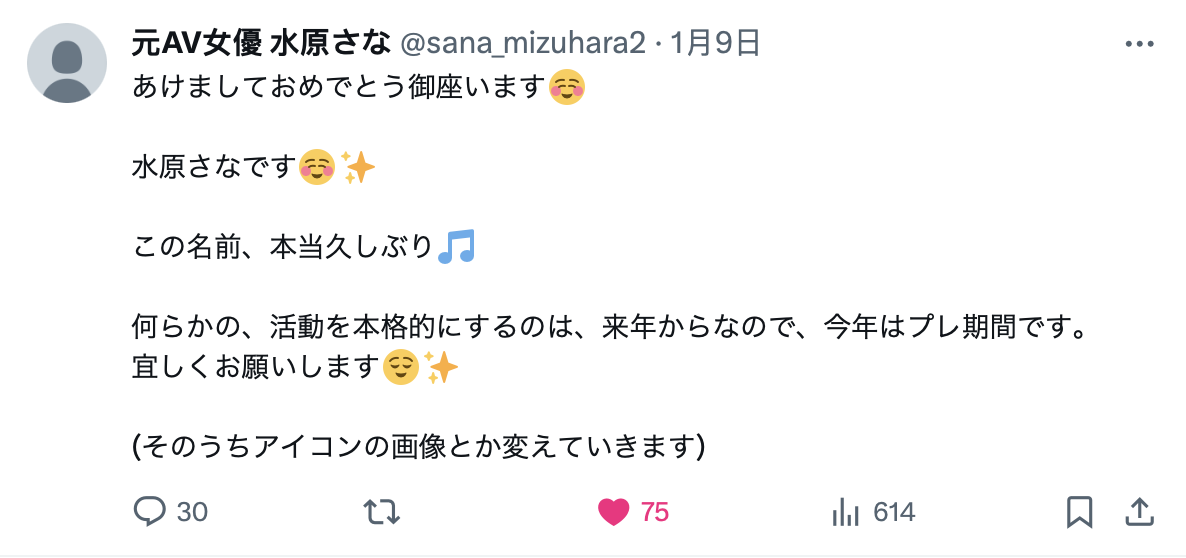Viewport: 1186px width, 558px height.
Task: Share this tweet
Action: point(1139,513)
